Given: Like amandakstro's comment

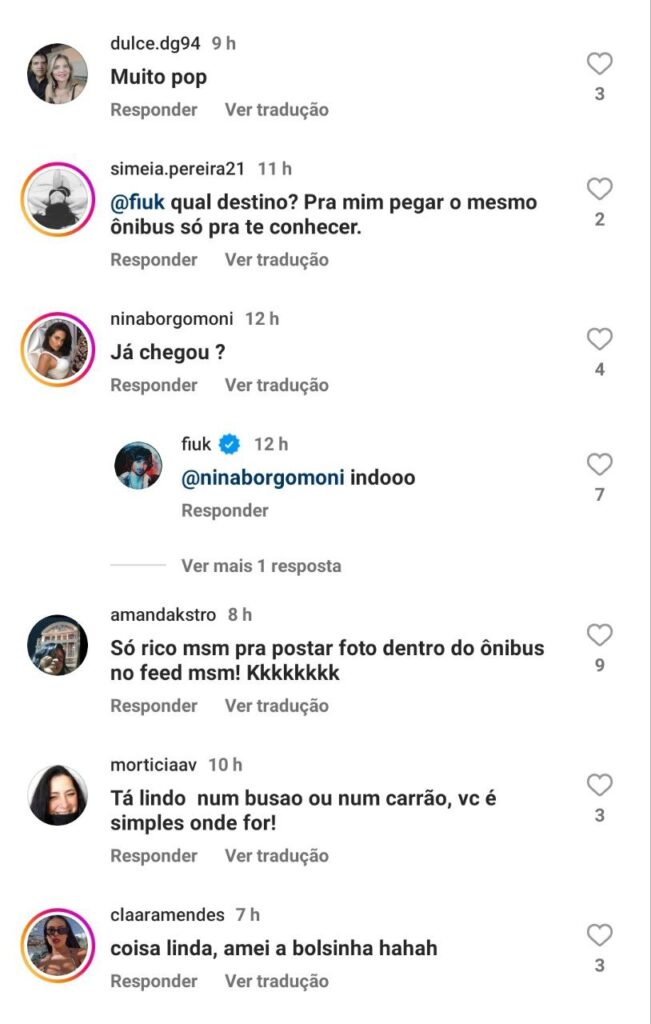Looking at the screenshot, I should [x=599, y=635].
